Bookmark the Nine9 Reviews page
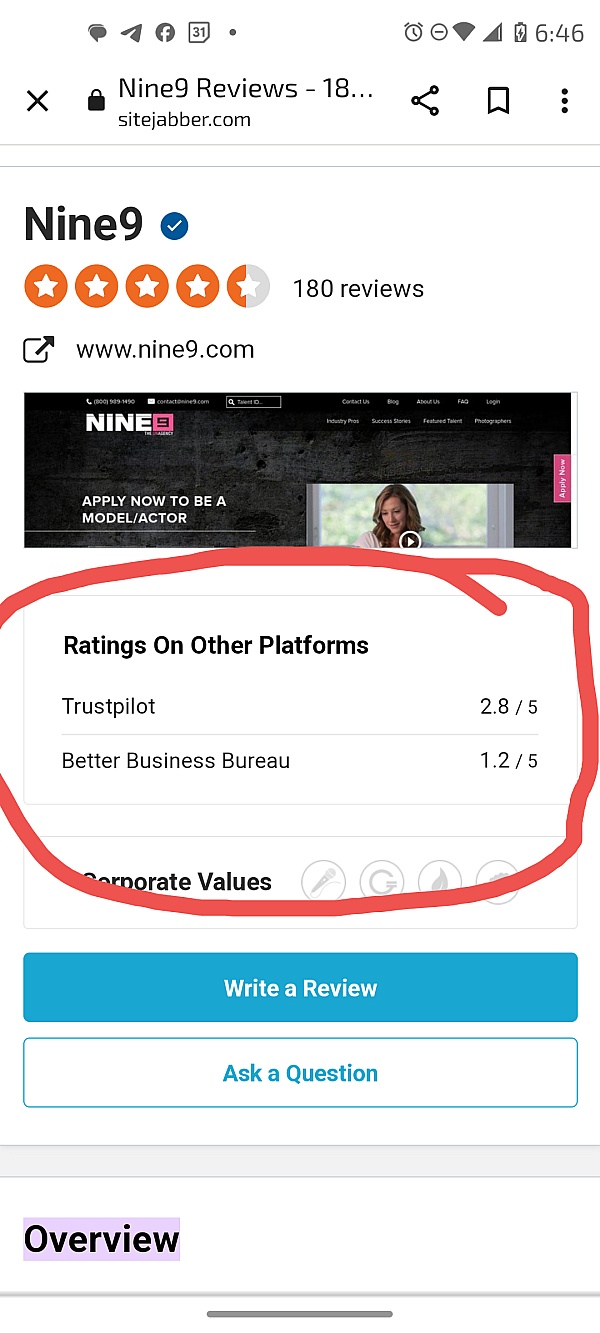The image size is (600, 1333). point(498,101)
